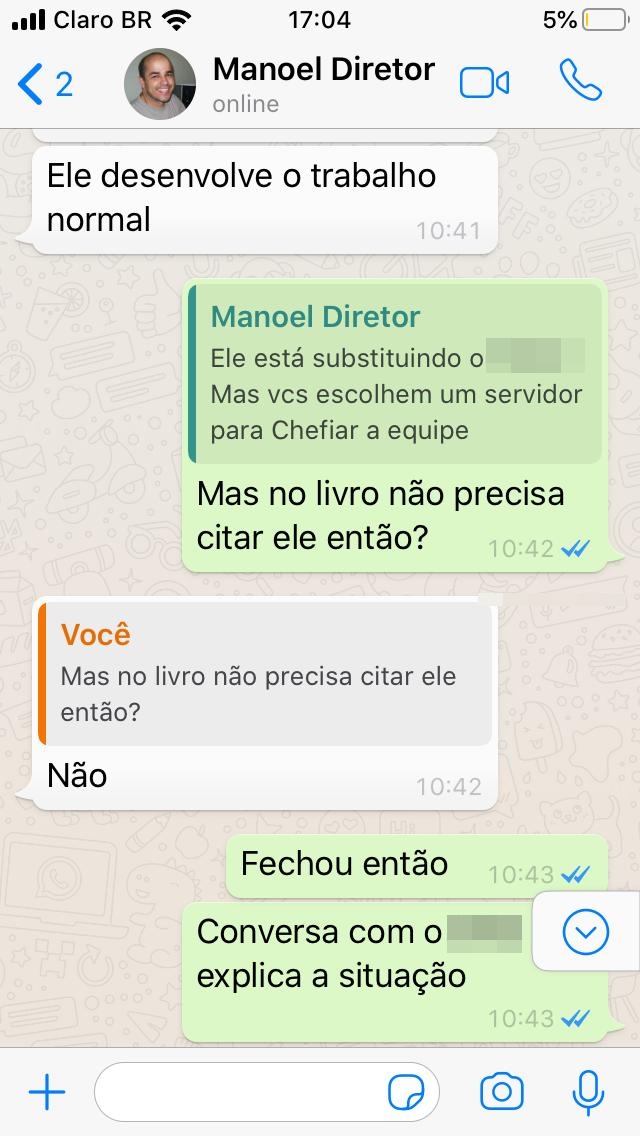Screen dimensions: 640x1136
Task: Open the camera to send a photo
Action: (502, 1093)
